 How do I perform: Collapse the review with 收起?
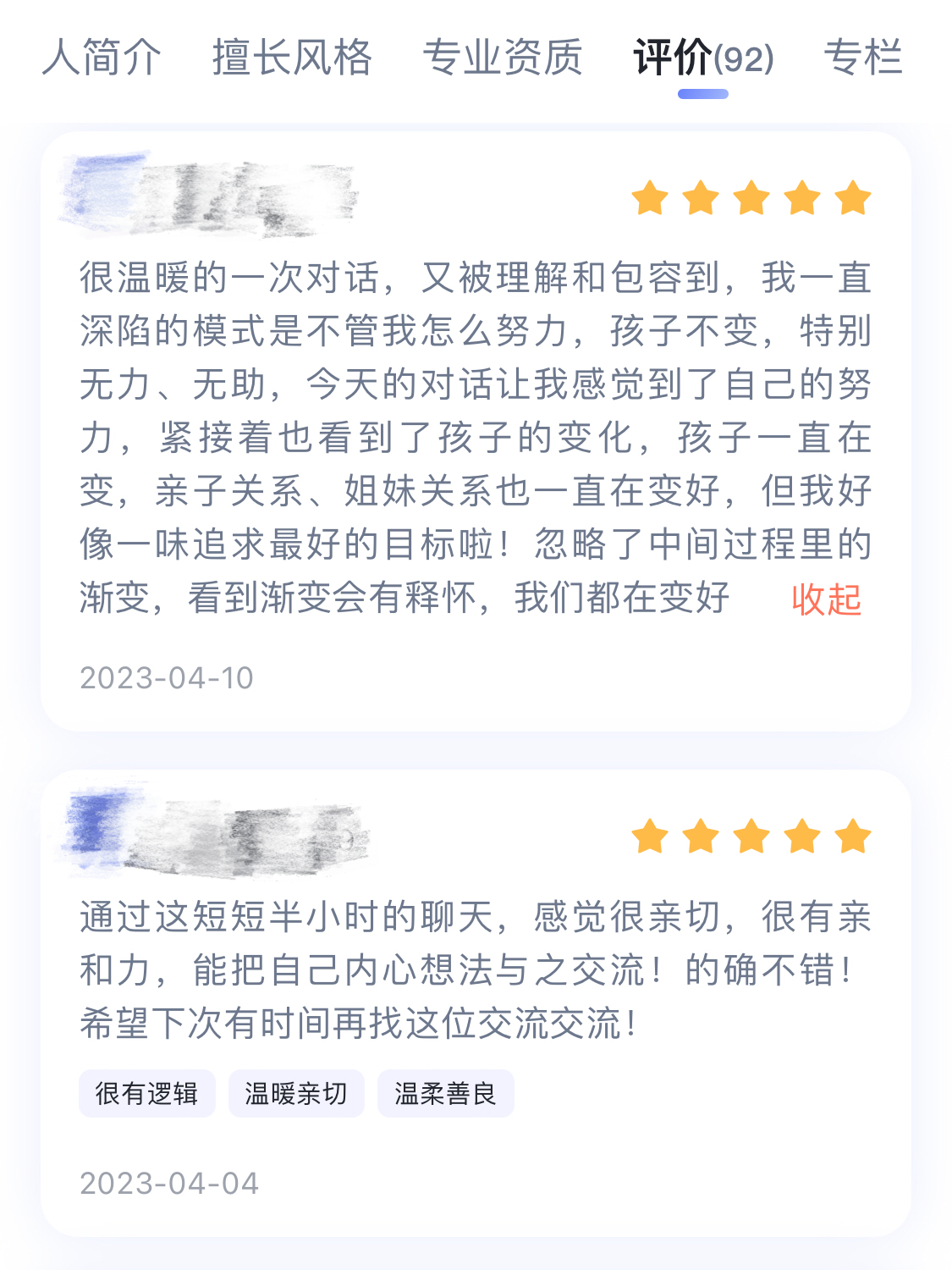(826, 599)
